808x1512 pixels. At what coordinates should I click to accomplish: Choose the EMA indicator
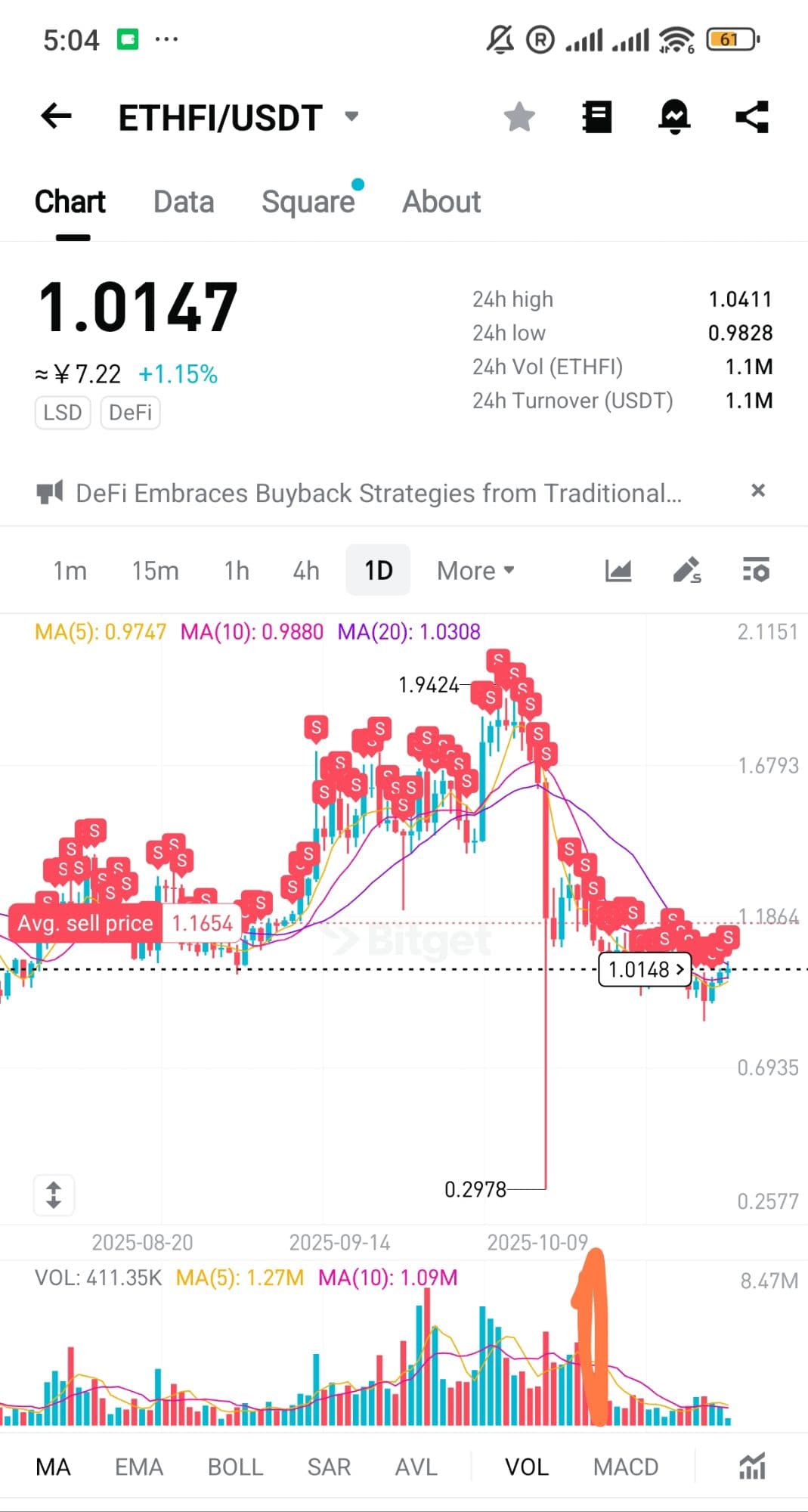(139, 1467)
